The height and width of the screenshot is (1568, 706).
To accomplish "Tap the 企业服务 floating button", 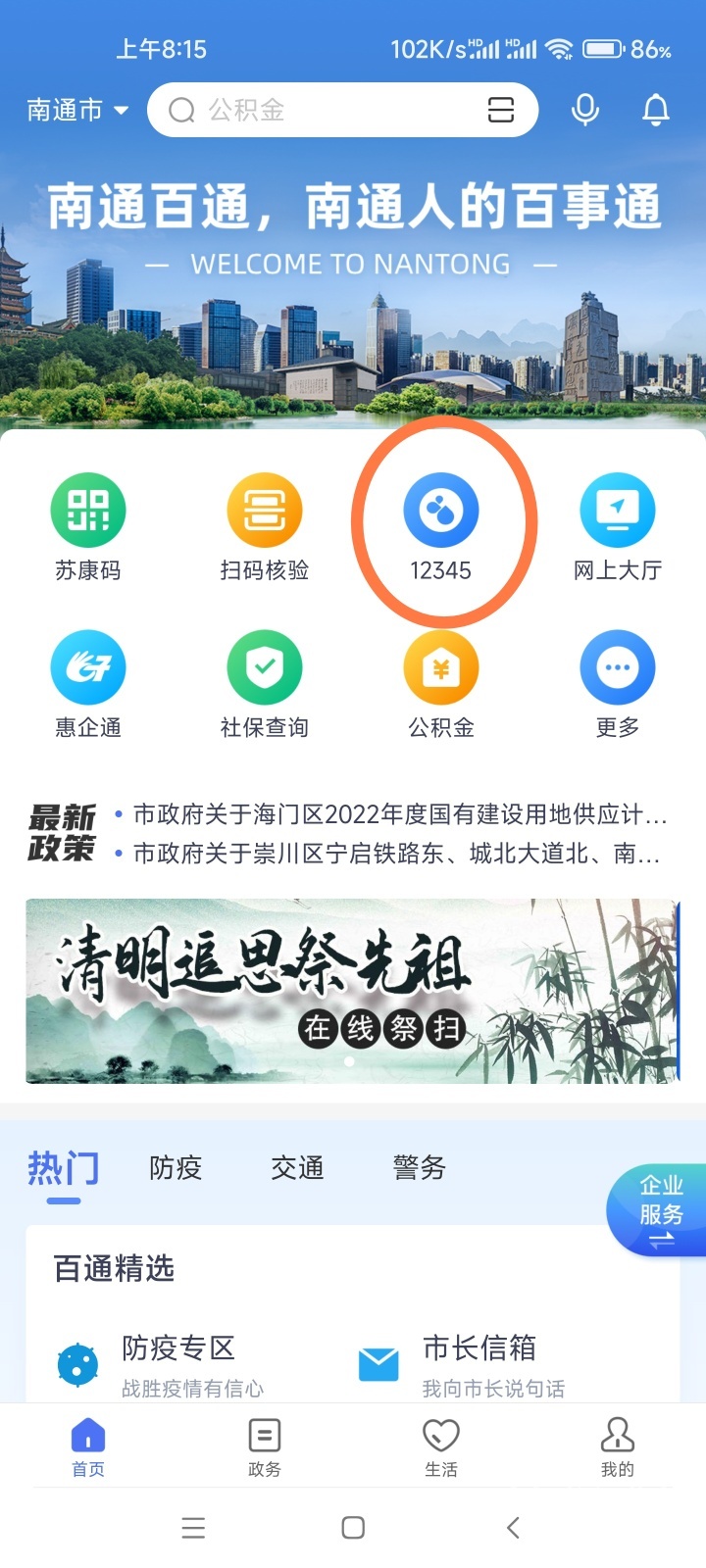I will pos(660,1211).
